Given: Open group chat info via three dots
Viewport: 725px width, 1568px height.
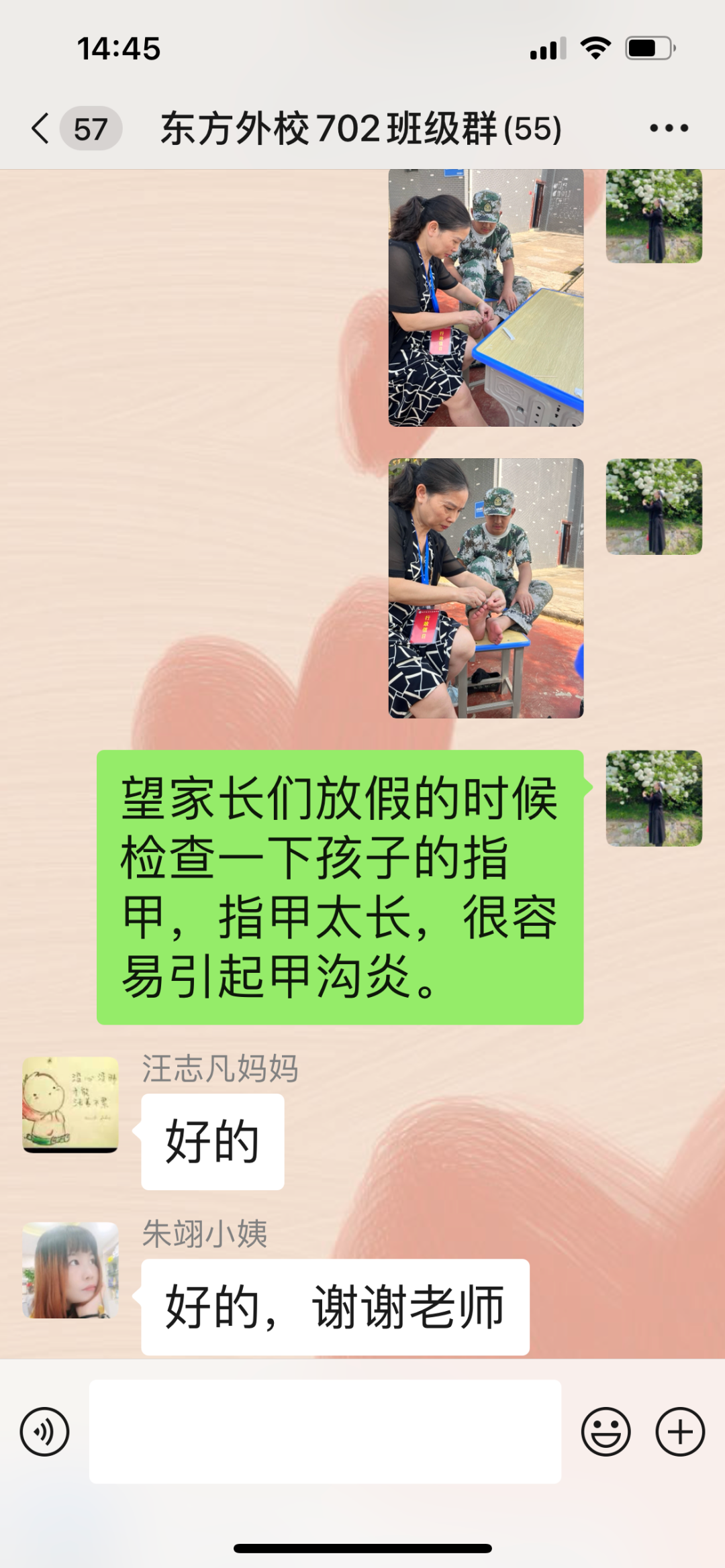Looking at the screenshot, I should (669, 128).
